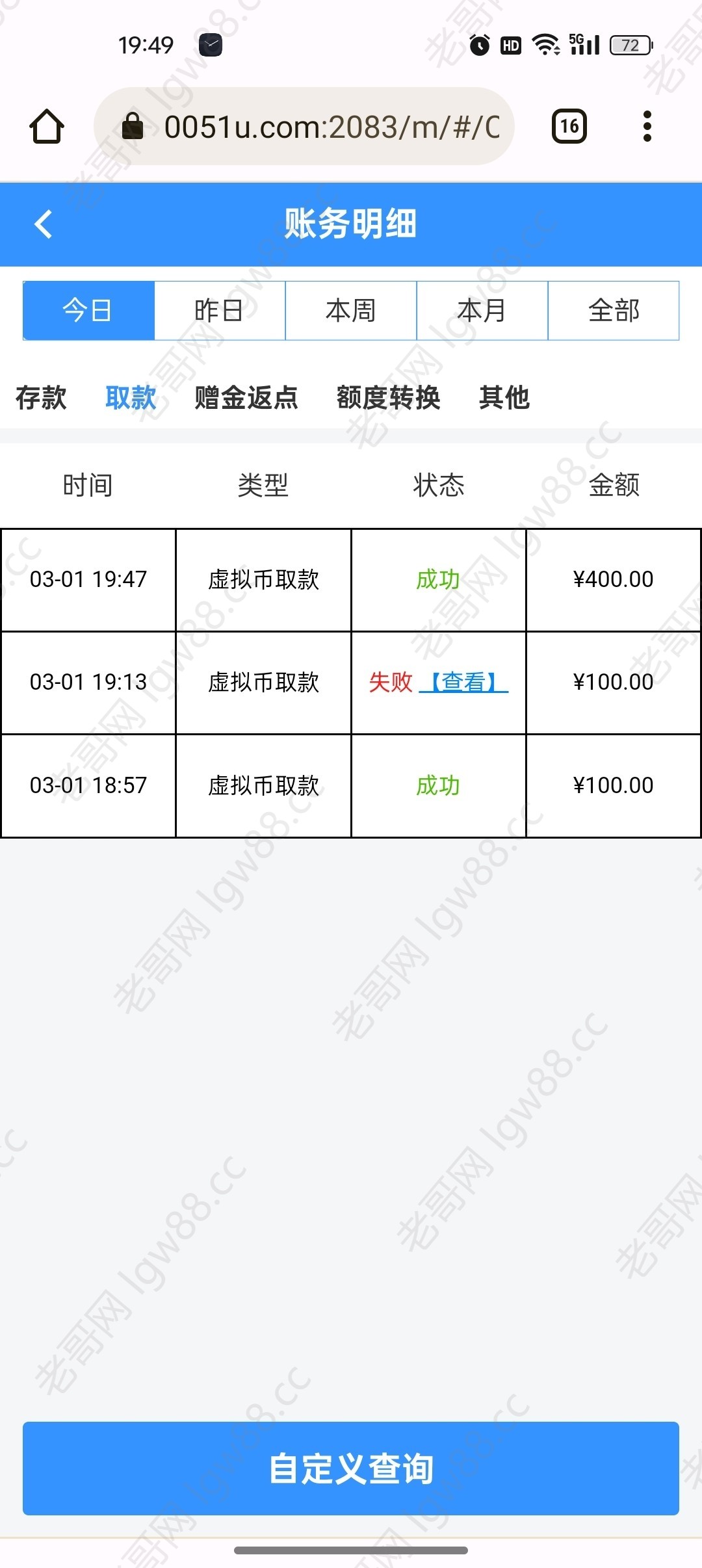702x1568 pixels.
Task: Go back from 账务明细 page
Action: (43, 224)
